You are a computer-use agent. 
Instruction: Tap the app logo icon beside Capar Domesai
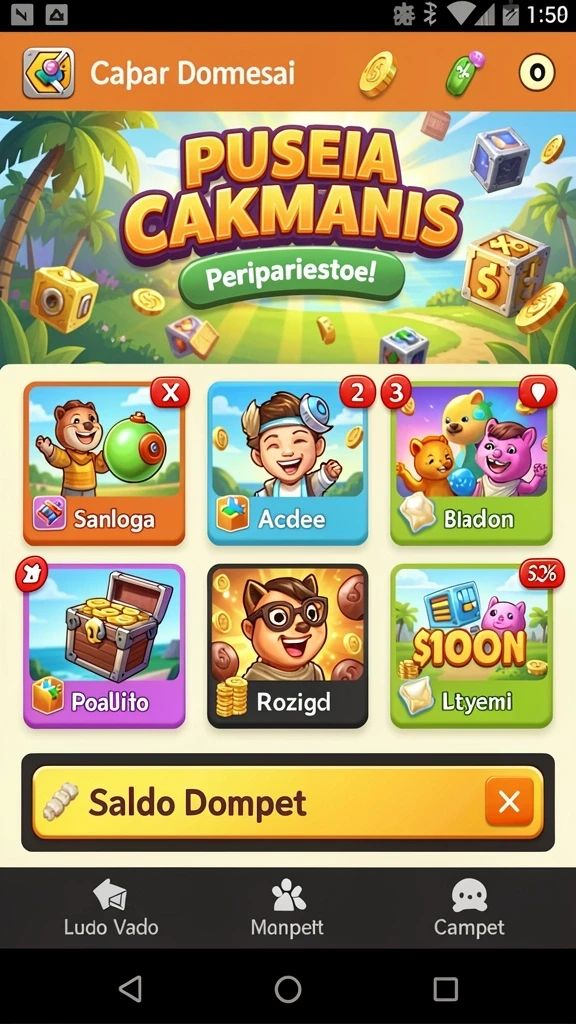pyautogui.click(x=48, y=72)
